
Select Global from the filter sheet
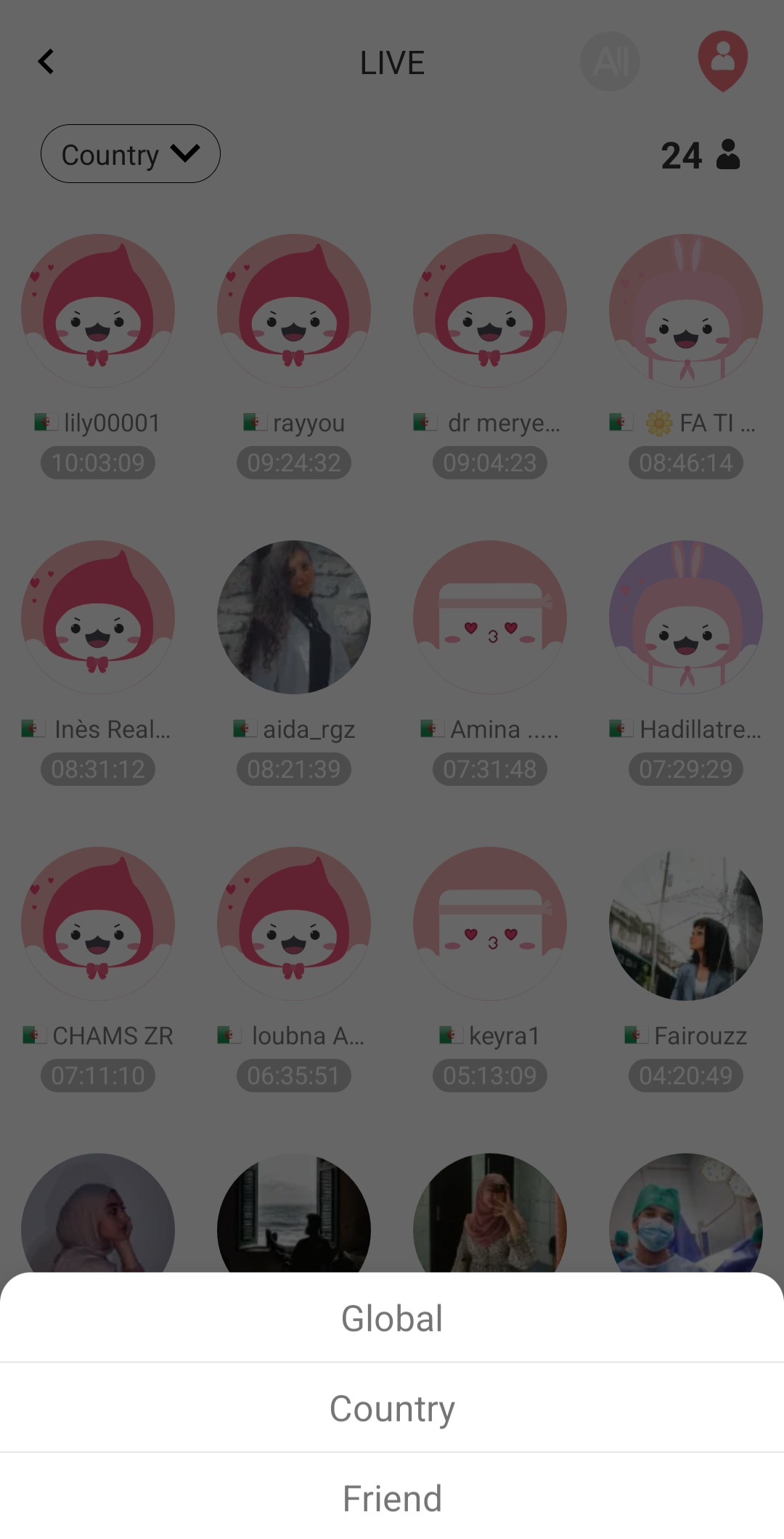coord(392,1318)
